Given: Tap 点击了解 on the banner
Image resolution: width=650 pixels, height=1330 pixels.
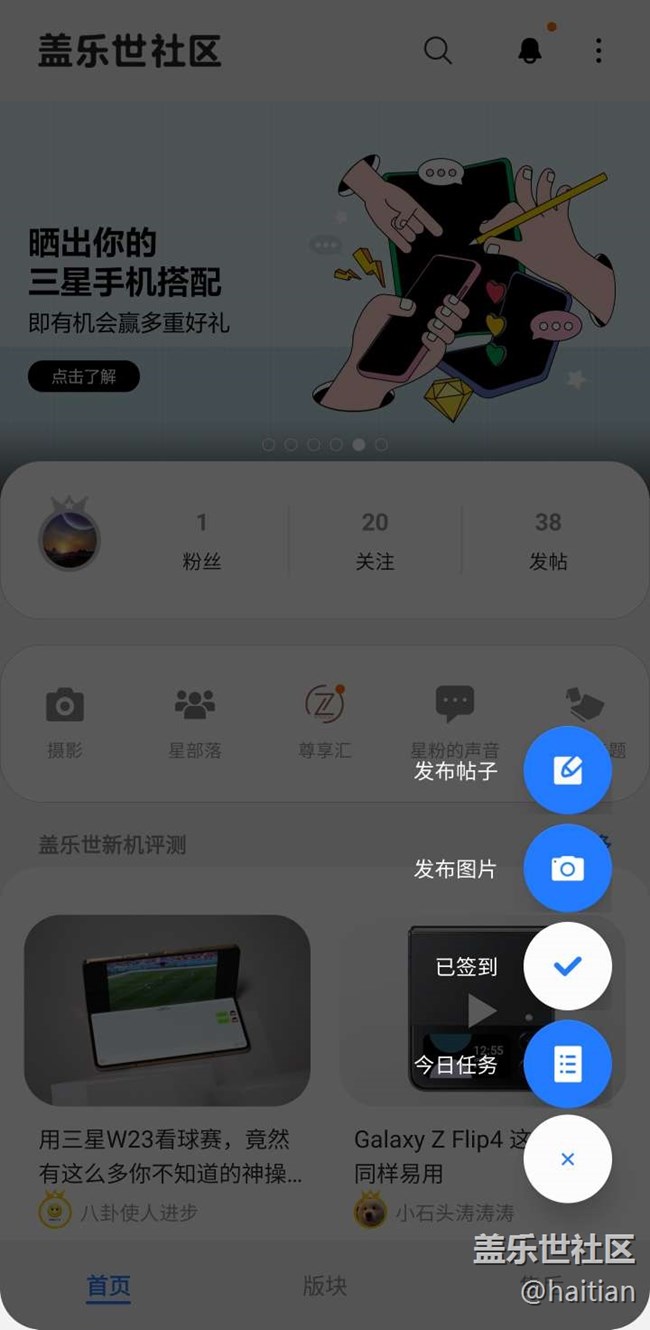Looking at the screenshot, I should 83,376.
